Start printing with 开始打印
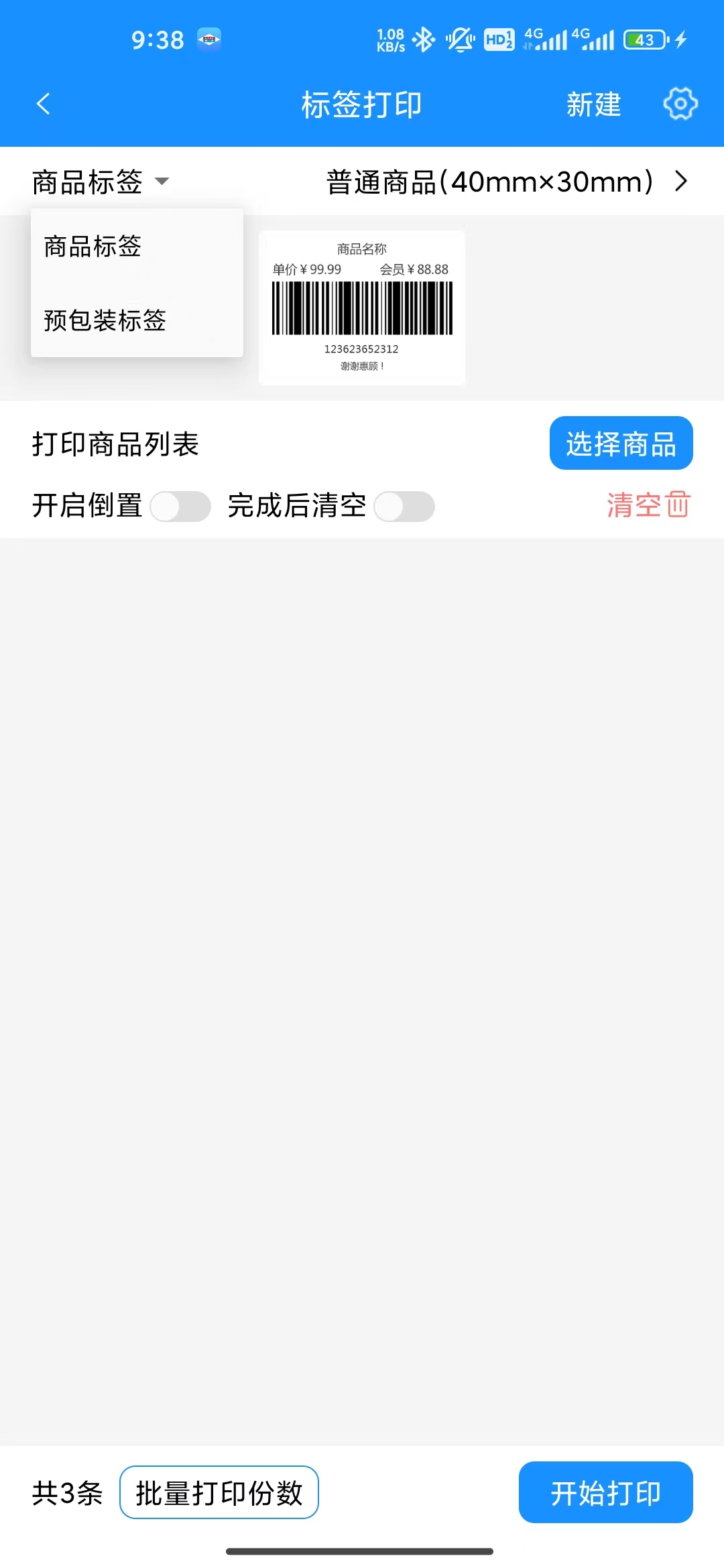The height and width of the screenshot is (1568, 724). [605, 1492]
